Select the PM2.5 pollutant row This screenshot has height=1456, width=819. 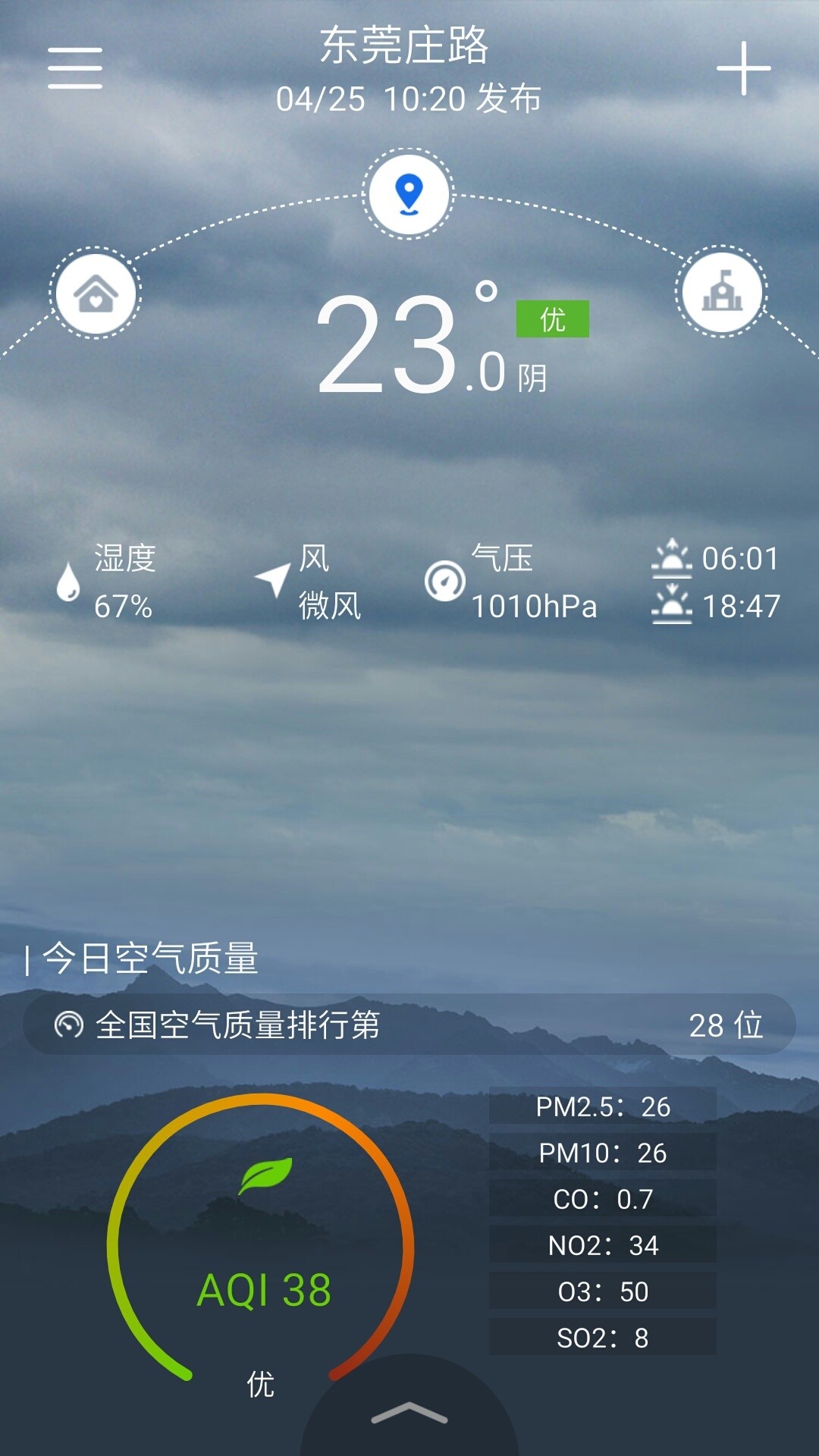[x=603, y=1107]
